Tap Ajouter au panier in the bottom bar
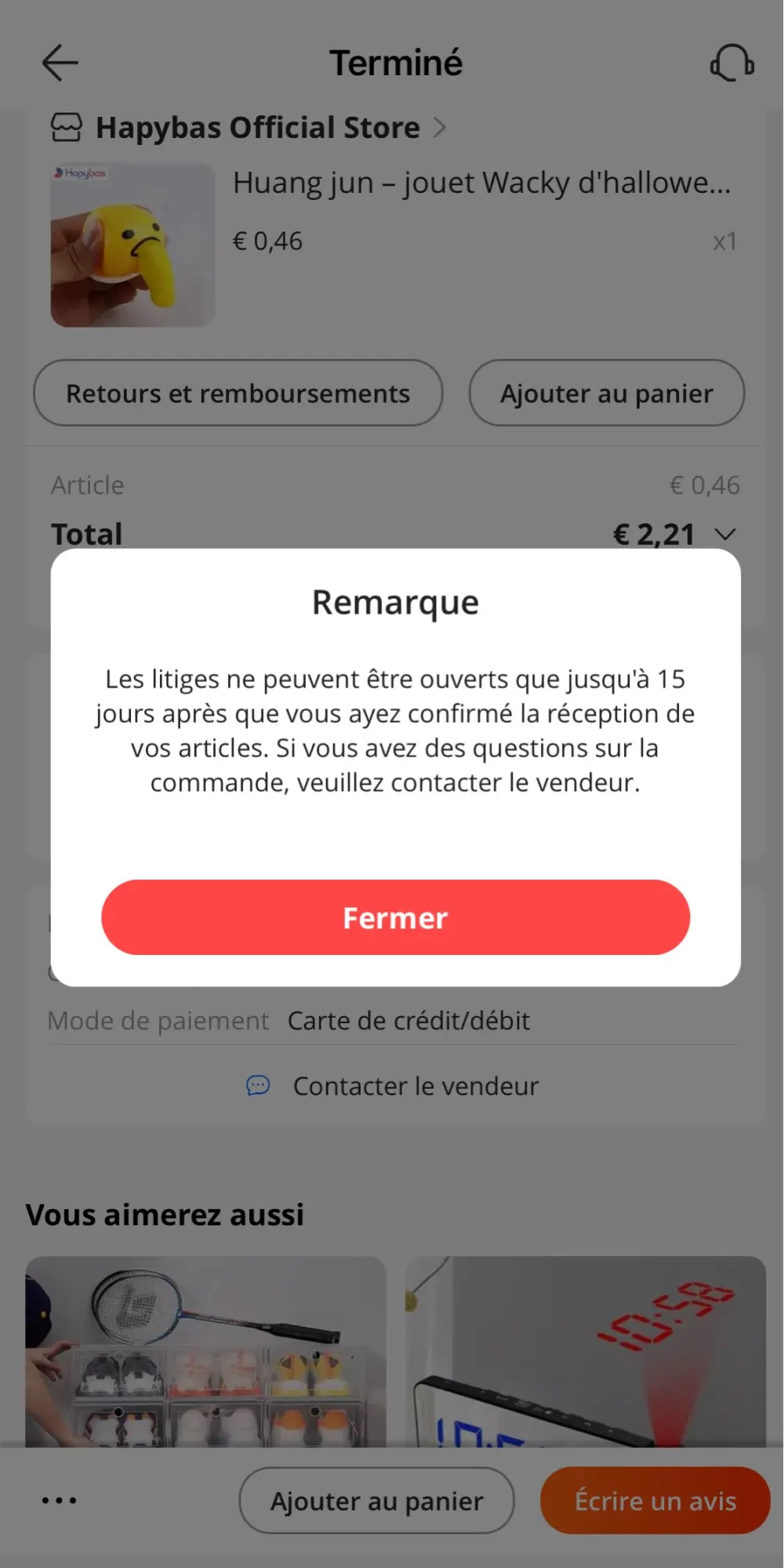The width and height of the screenshot is (784, 1568). [x=376, y=1501]
